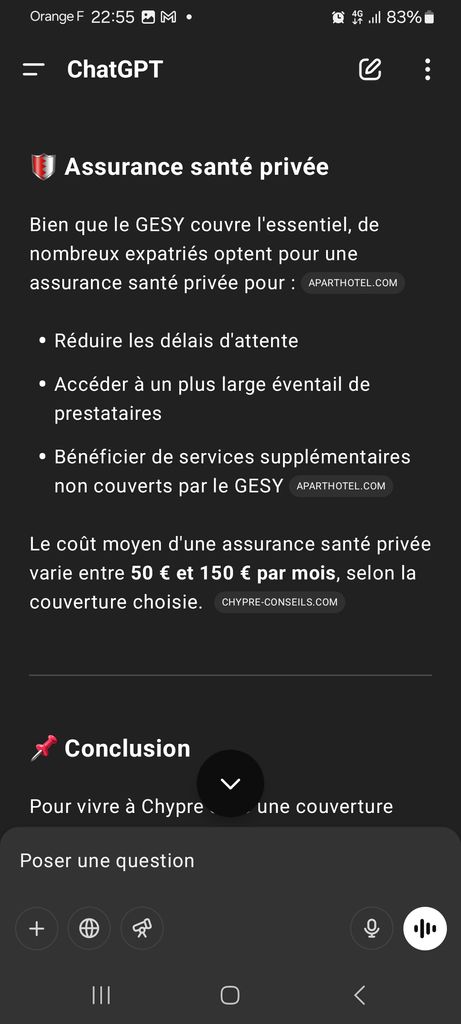The height and width of the screenshot is (1024, 461).
Task: Start a new chat with compose icon
Action: pos(370,69)
